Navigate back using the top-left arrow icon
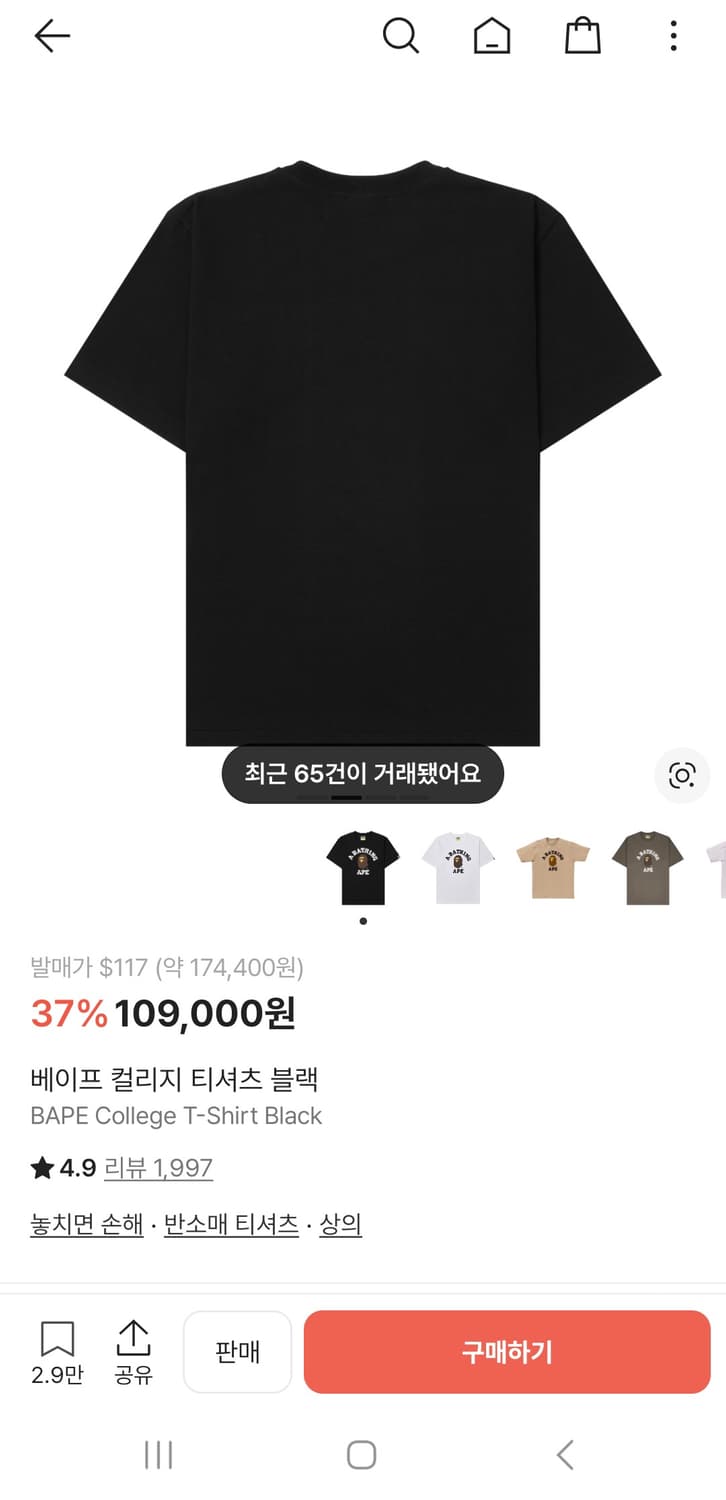Viewport: 726px width, 1500px height. (x=52, y=35)
